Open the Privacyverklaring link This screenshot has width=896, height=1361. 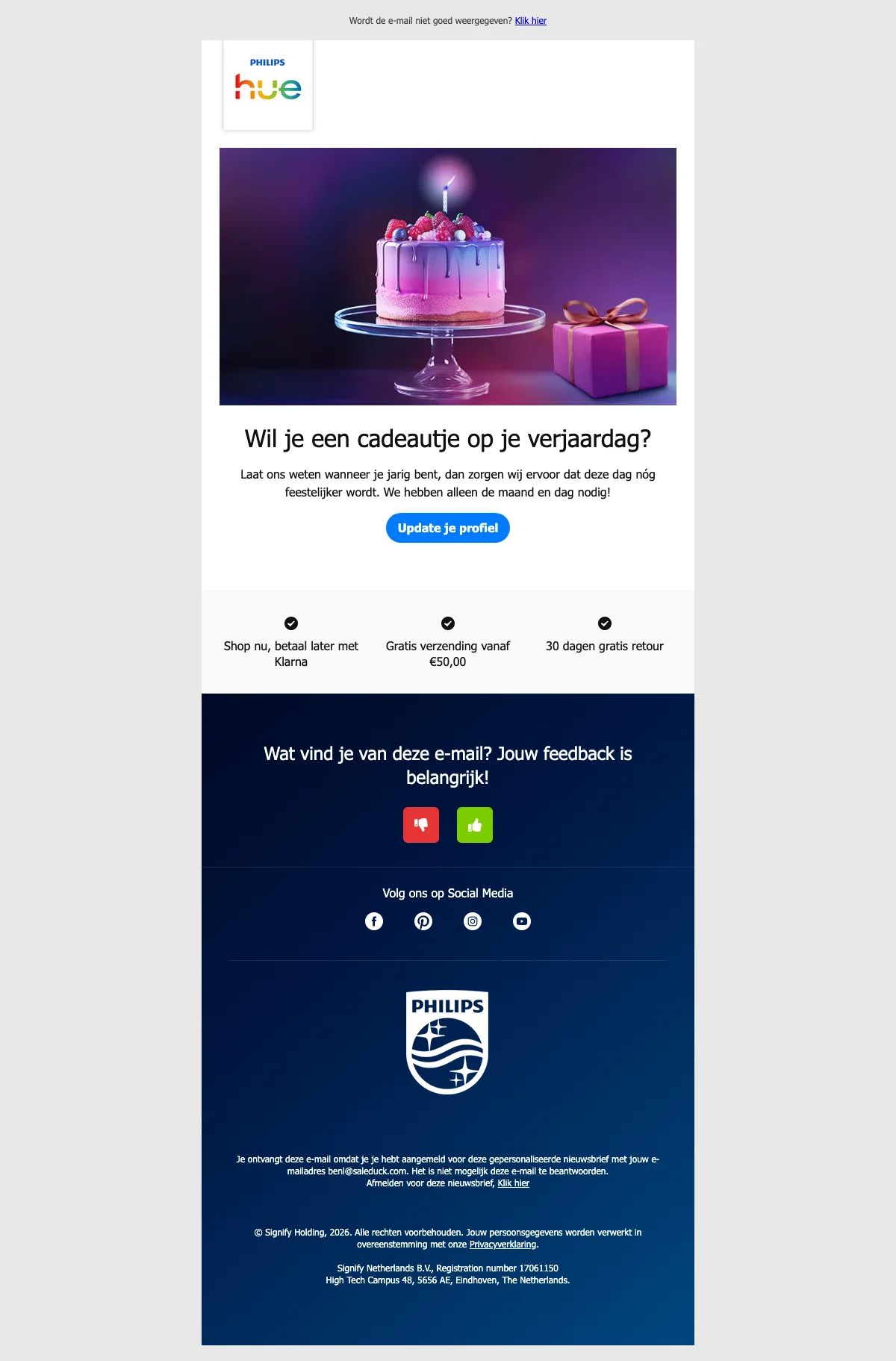coord(503,1245)
